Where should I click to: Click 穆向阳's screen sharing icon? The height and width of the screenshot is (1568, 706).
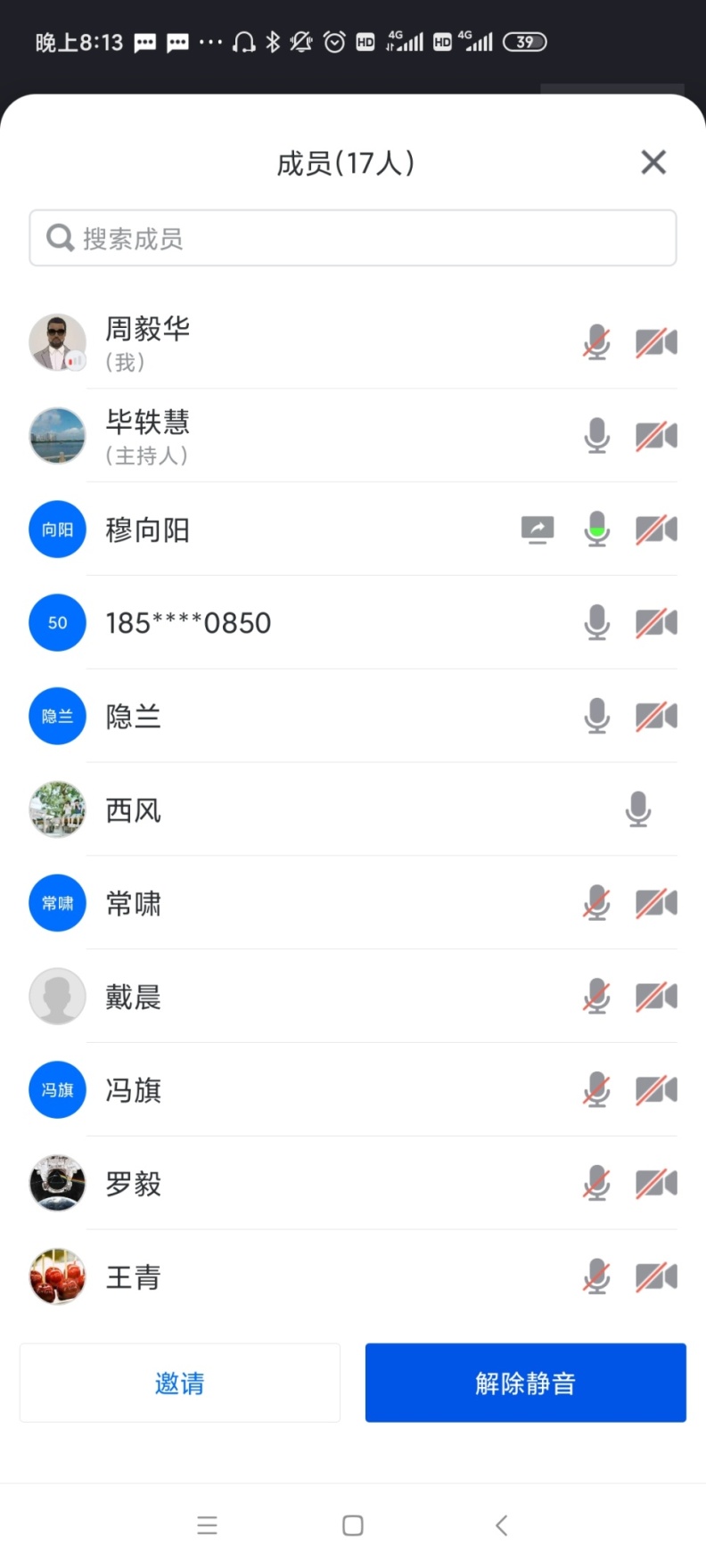click(537, 529)
